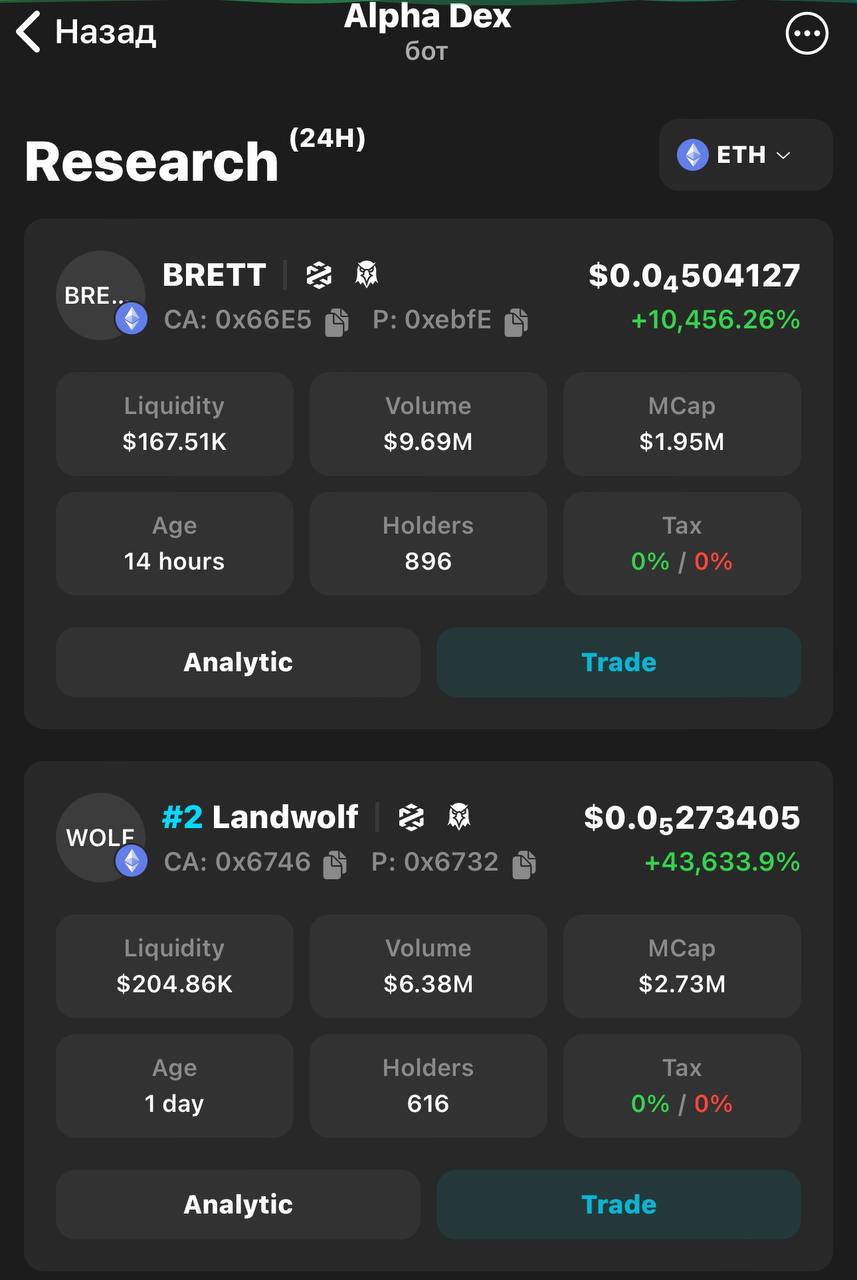Copy Landwolf pair address
This screenshot has height=1280, width=857.
pos(523,863)
